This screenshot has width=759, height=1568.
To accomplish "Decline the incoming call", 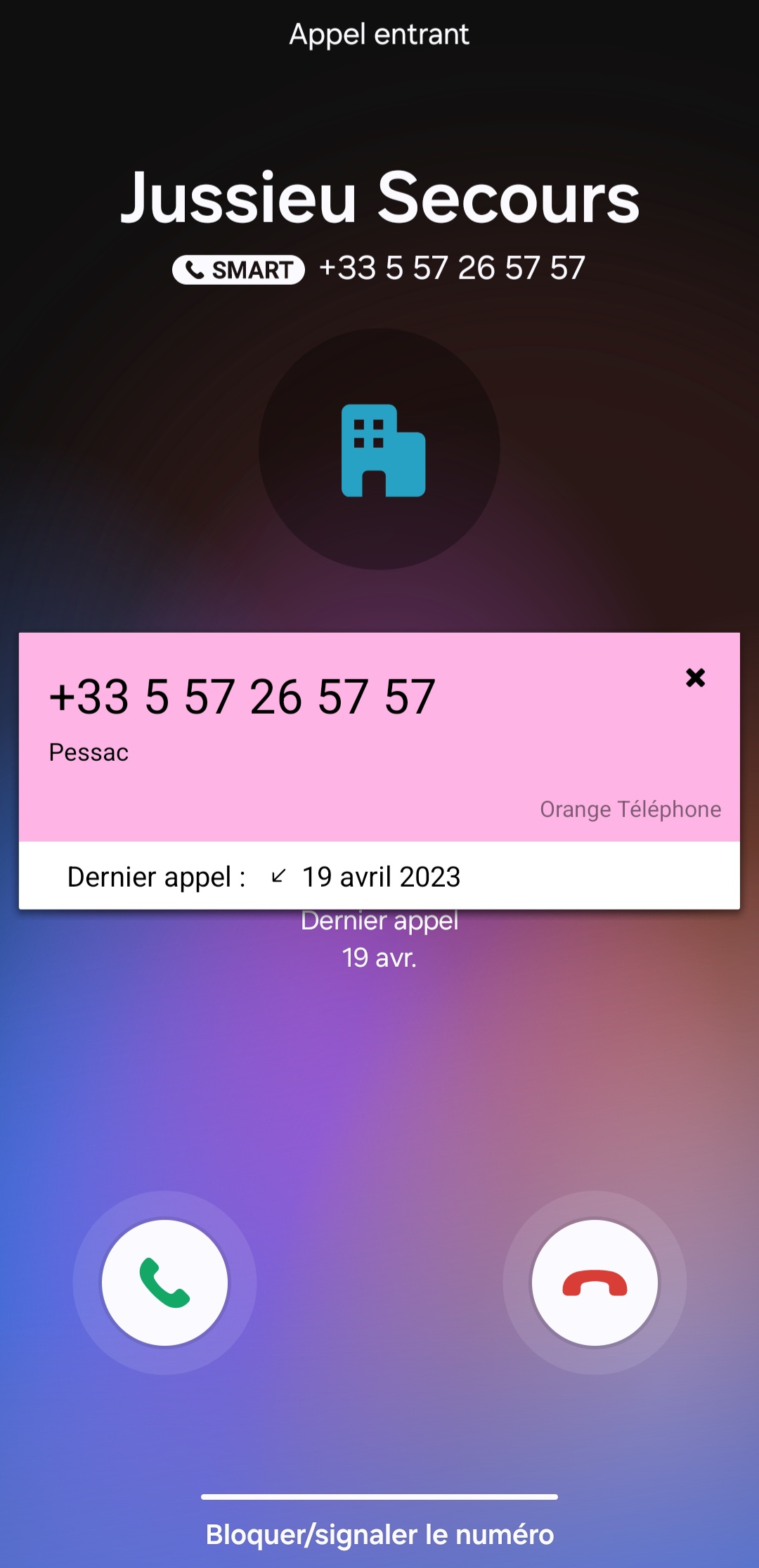I will 595,1283.
